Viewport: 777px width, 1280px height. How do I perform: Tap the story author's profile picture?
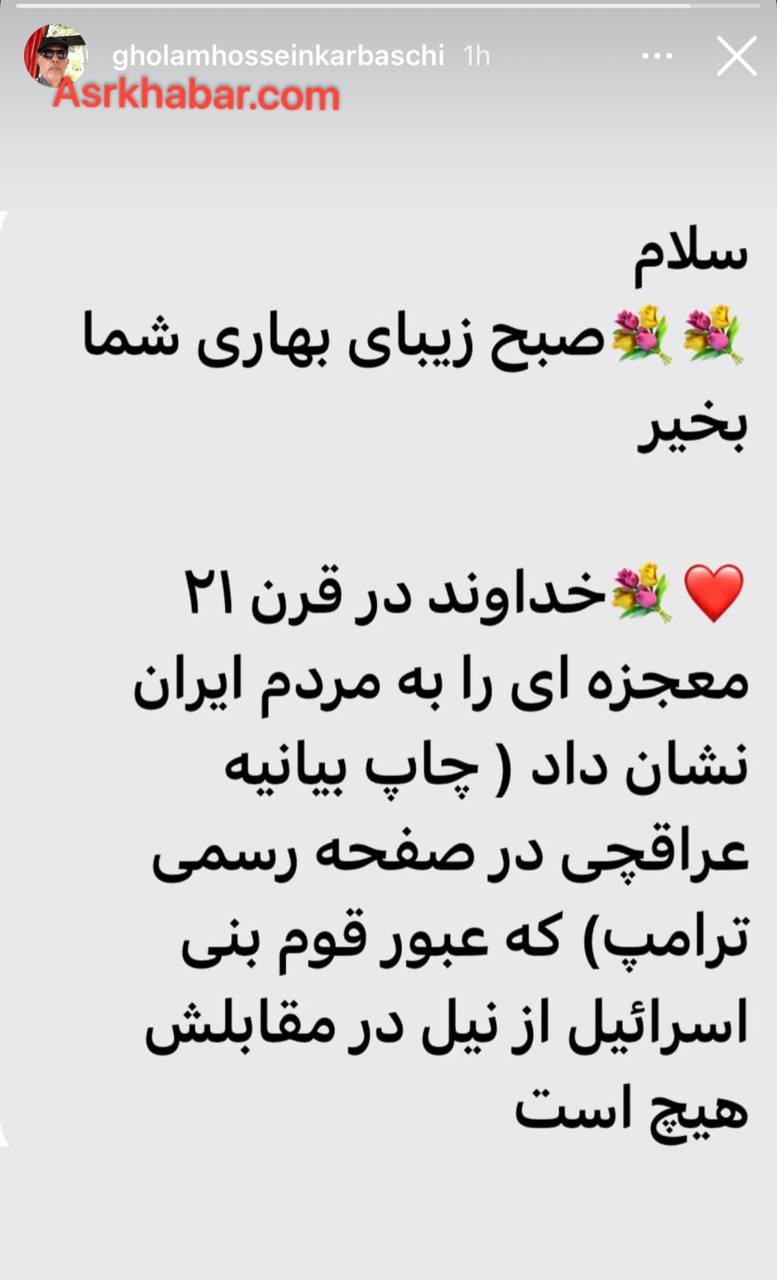pyautogui.click(x=54, y=56)
